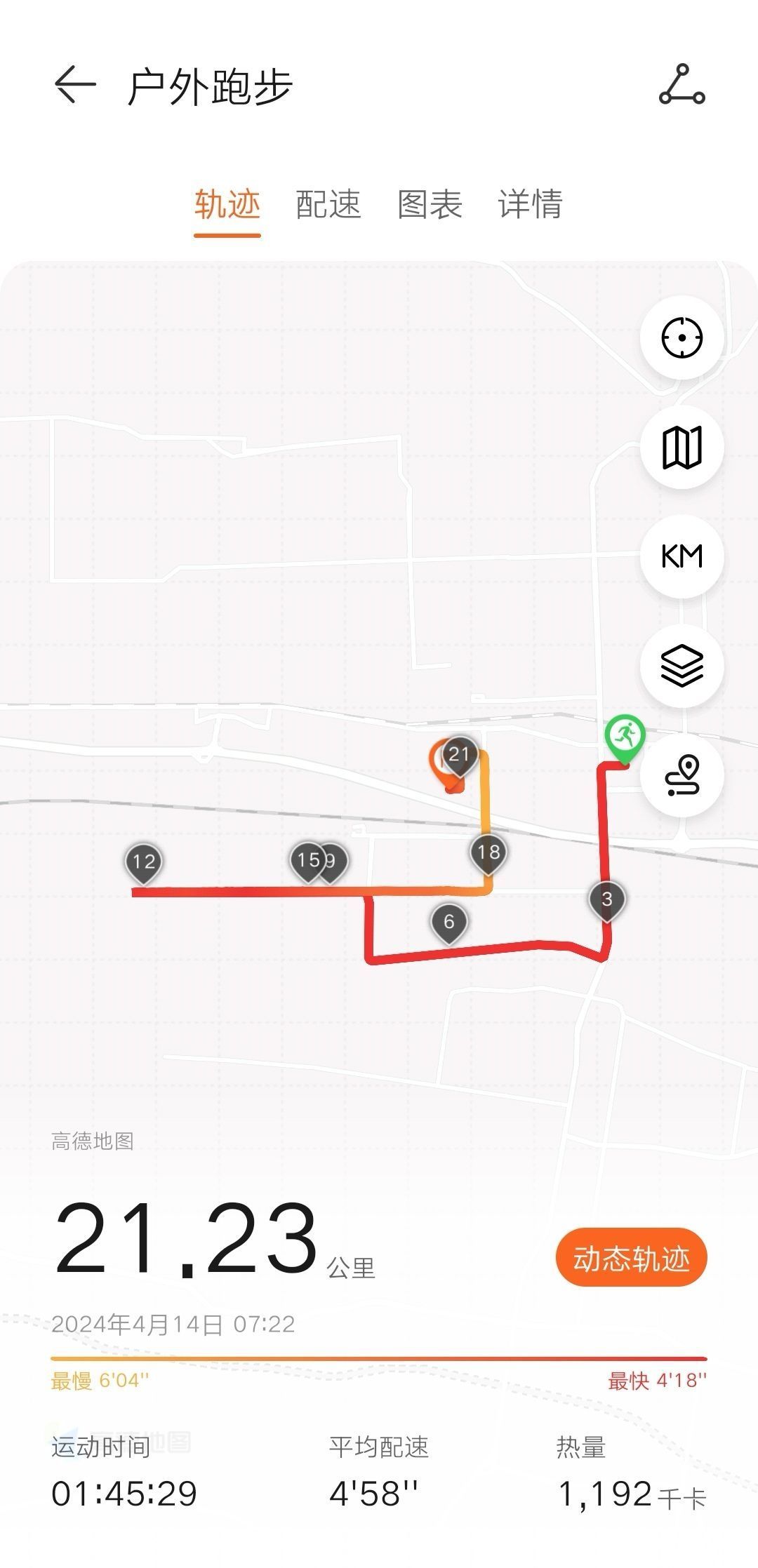Viewport: 758px width, 1568px height.
Task: Play the 动态轨迹 animation
Action: point(630,1259)
